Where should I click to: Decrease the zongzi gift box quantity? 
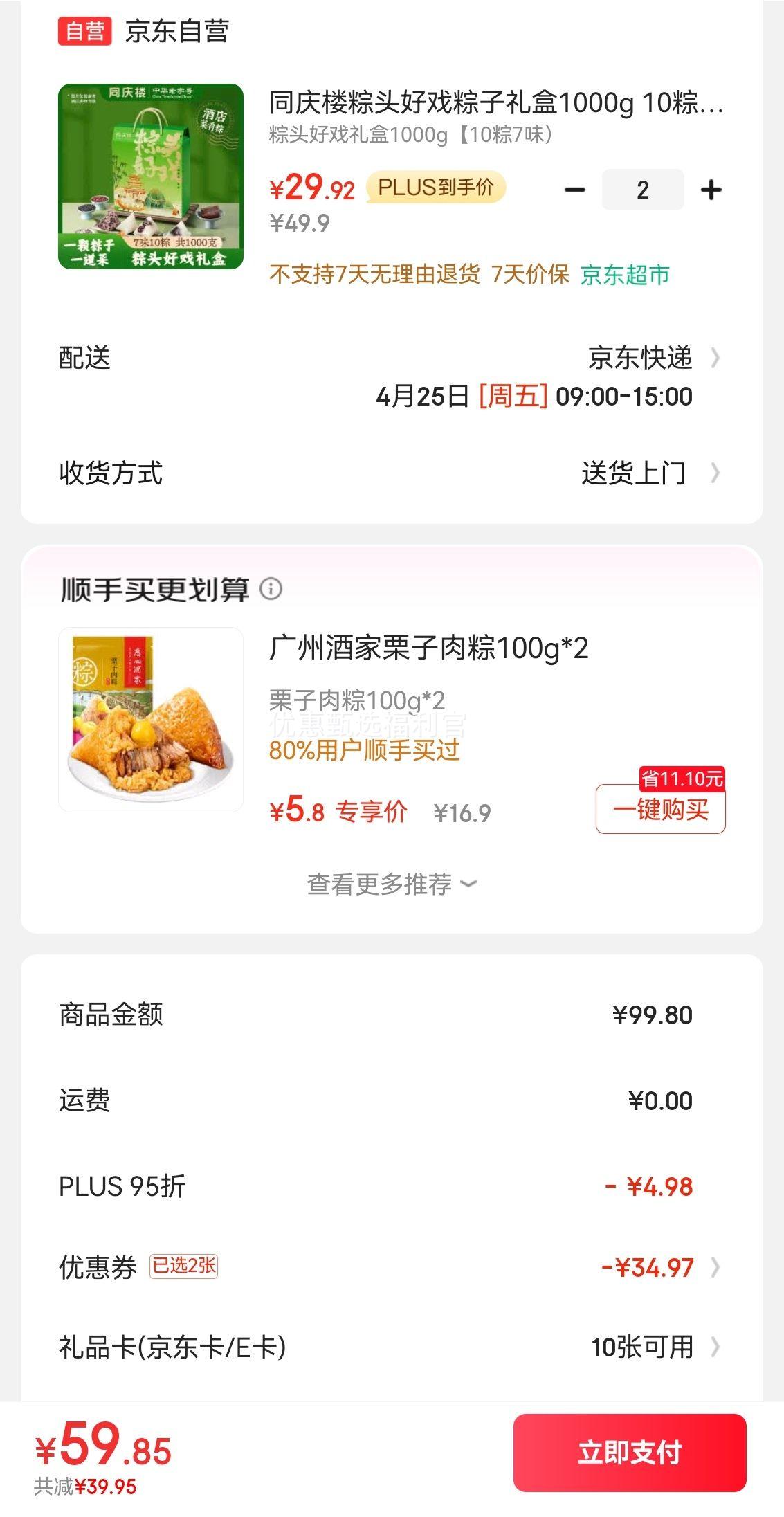[574, 190]
